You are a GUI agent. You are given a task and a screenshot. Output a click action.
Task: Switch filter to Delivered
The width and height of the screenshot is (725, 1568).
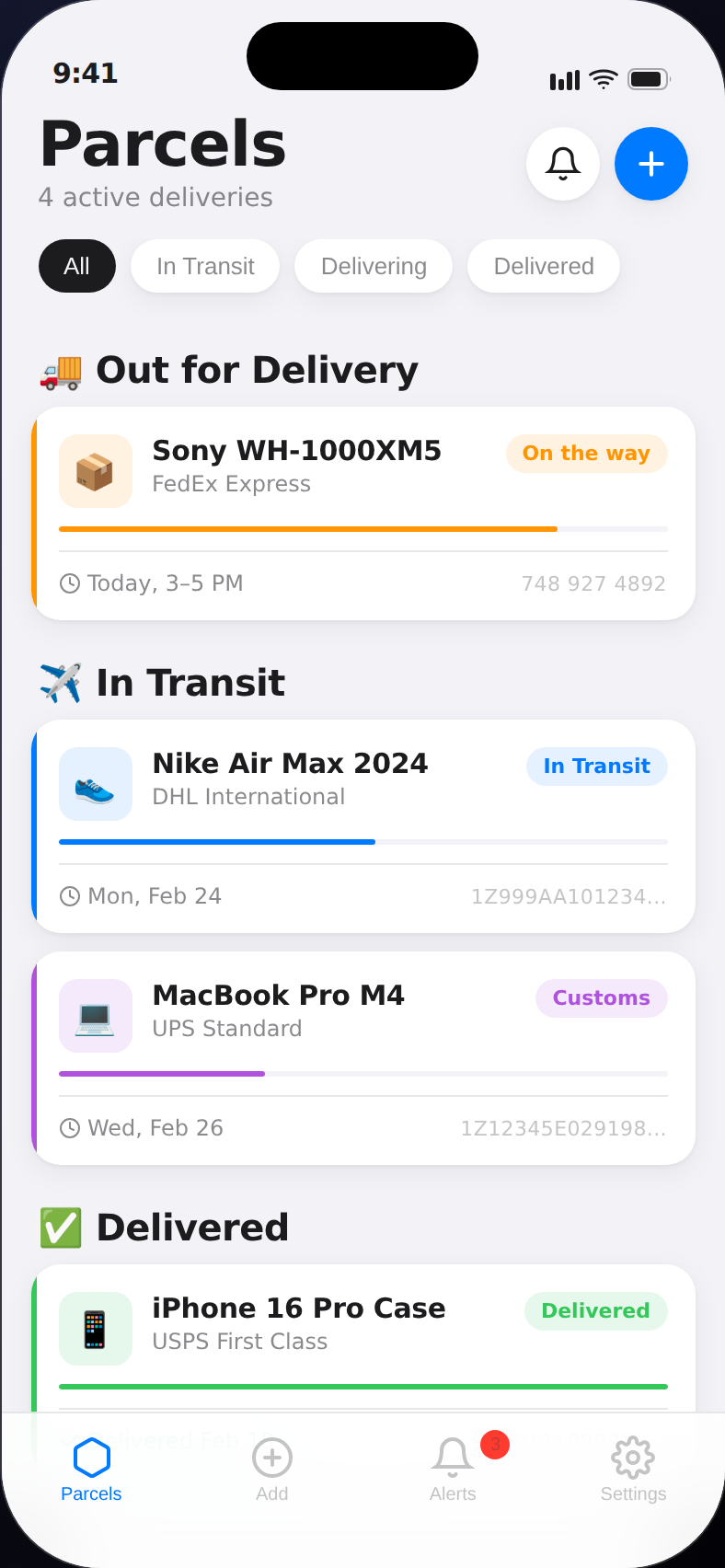click(543, 266)
